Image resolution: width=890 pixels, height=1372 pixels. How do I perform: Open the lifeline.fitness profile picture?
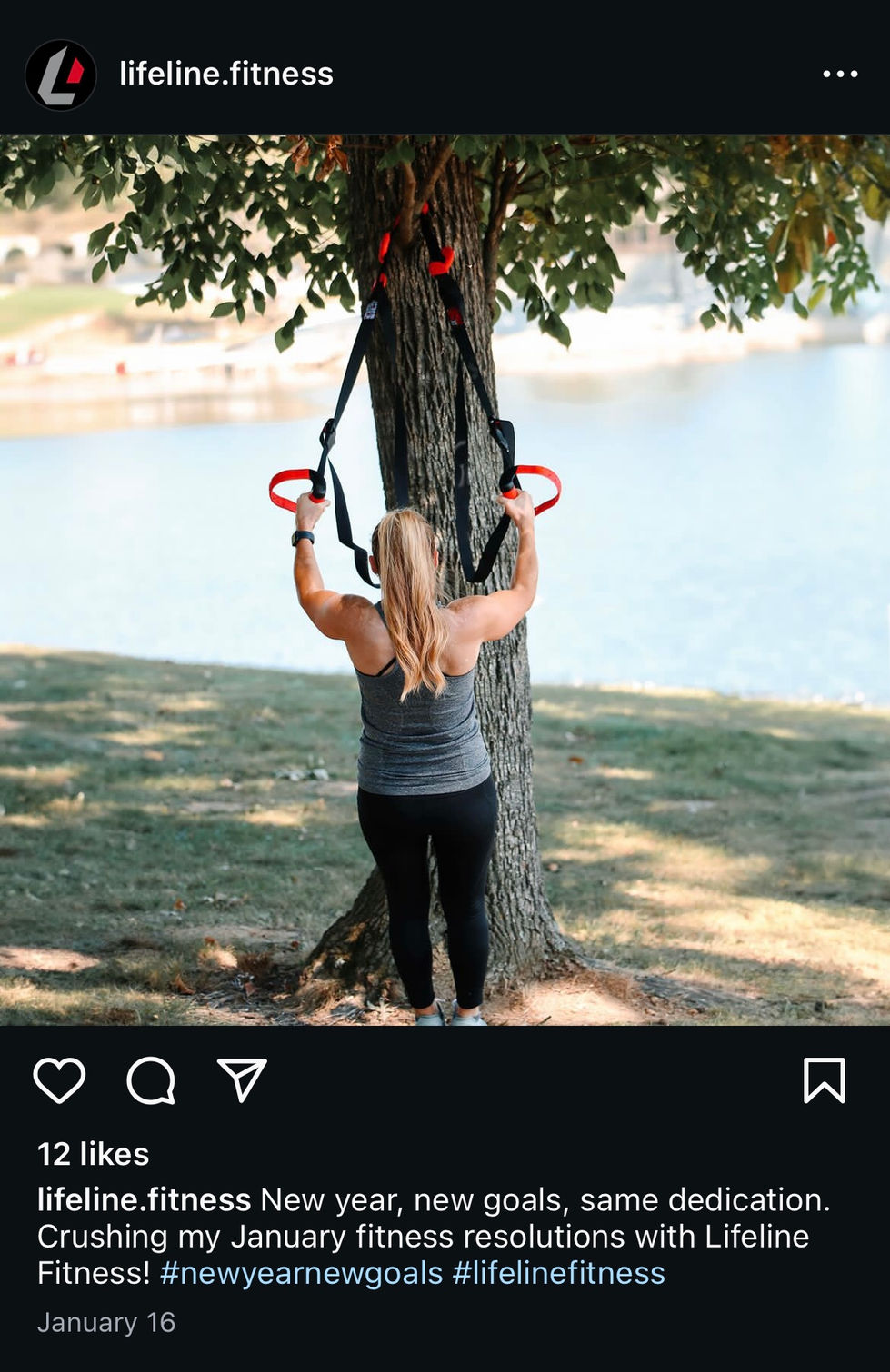pyautogui.click(x=61, y=75)
